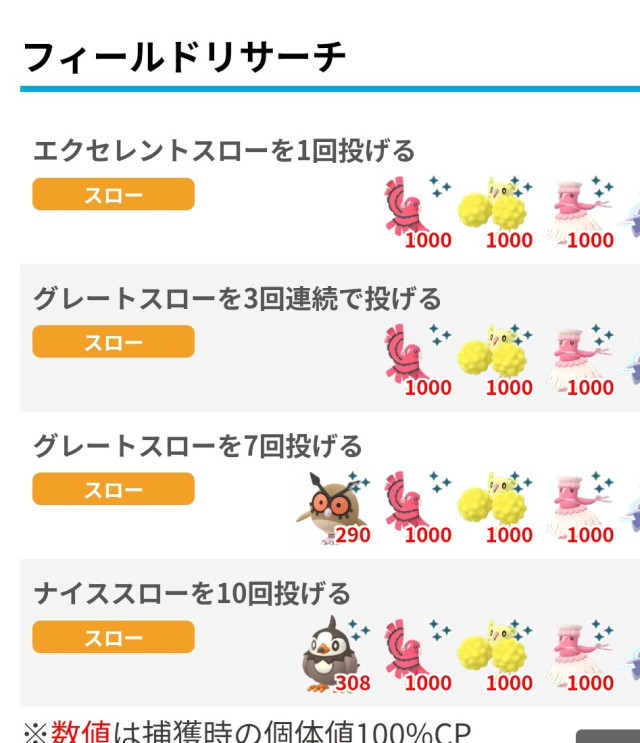Open red Oricorio reward in エクセレントスロー row

pyautogui.click(x=414, y=212)
